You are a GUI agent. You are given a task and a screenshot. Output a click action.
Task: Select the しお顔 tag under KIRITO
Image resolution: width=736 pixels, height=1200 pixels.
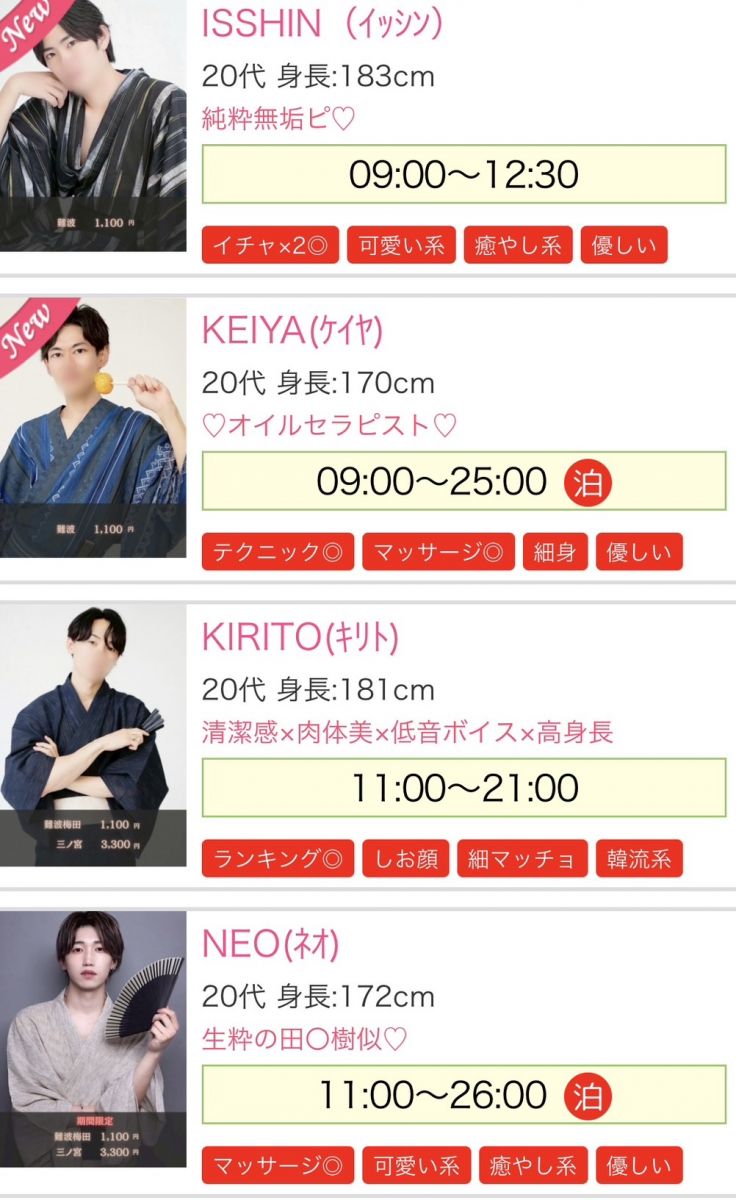[x=406, y=859]
